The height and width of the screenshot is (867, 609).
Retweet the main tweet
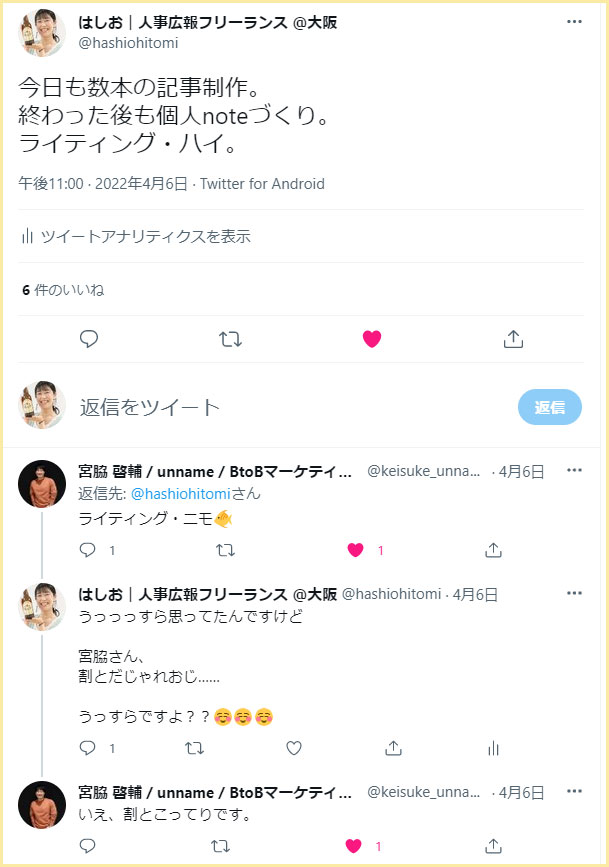point(230,339)
